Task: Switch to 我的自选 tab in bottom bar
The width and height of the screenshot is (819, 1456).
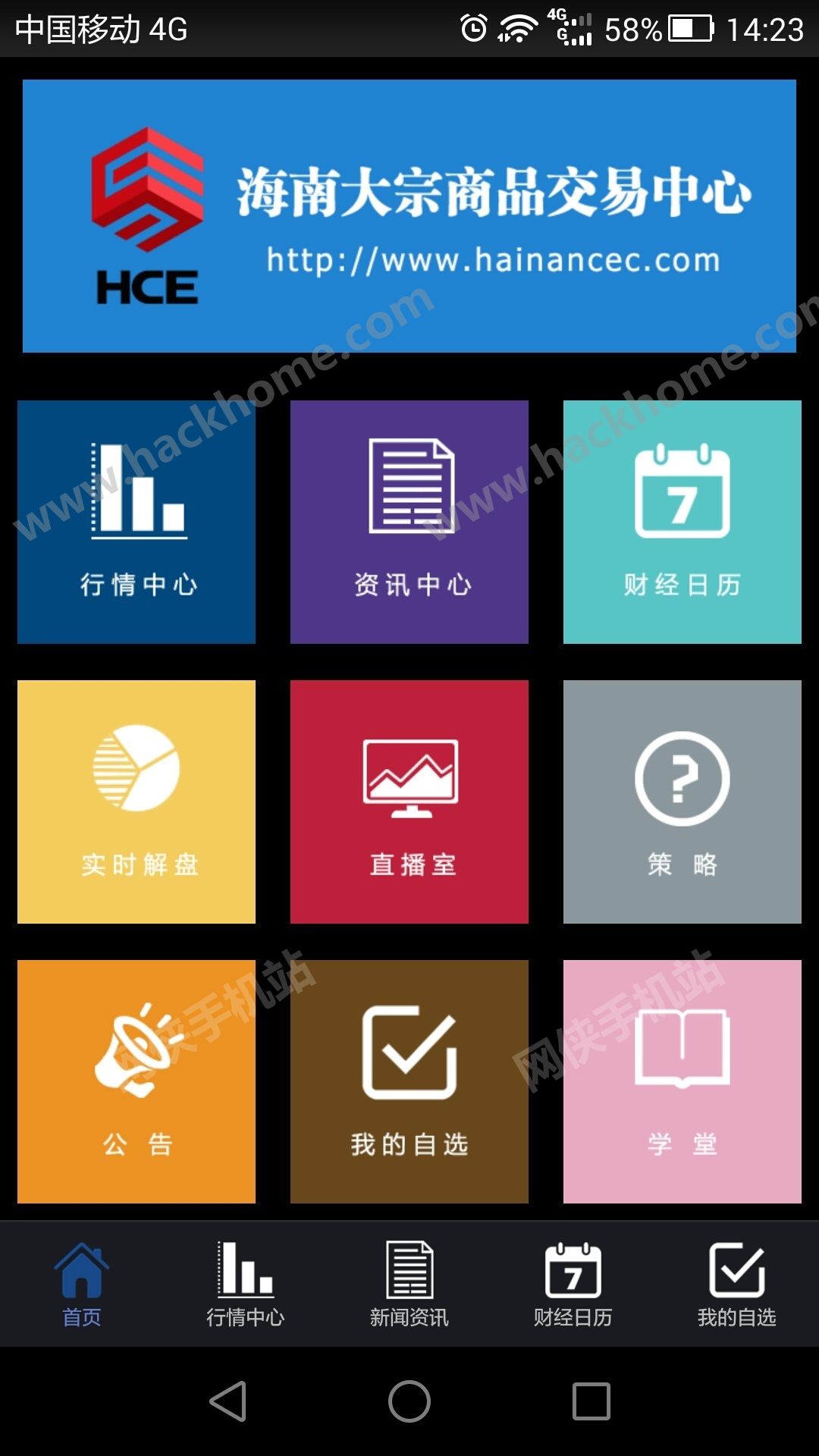Action: tap(737, 1285)
